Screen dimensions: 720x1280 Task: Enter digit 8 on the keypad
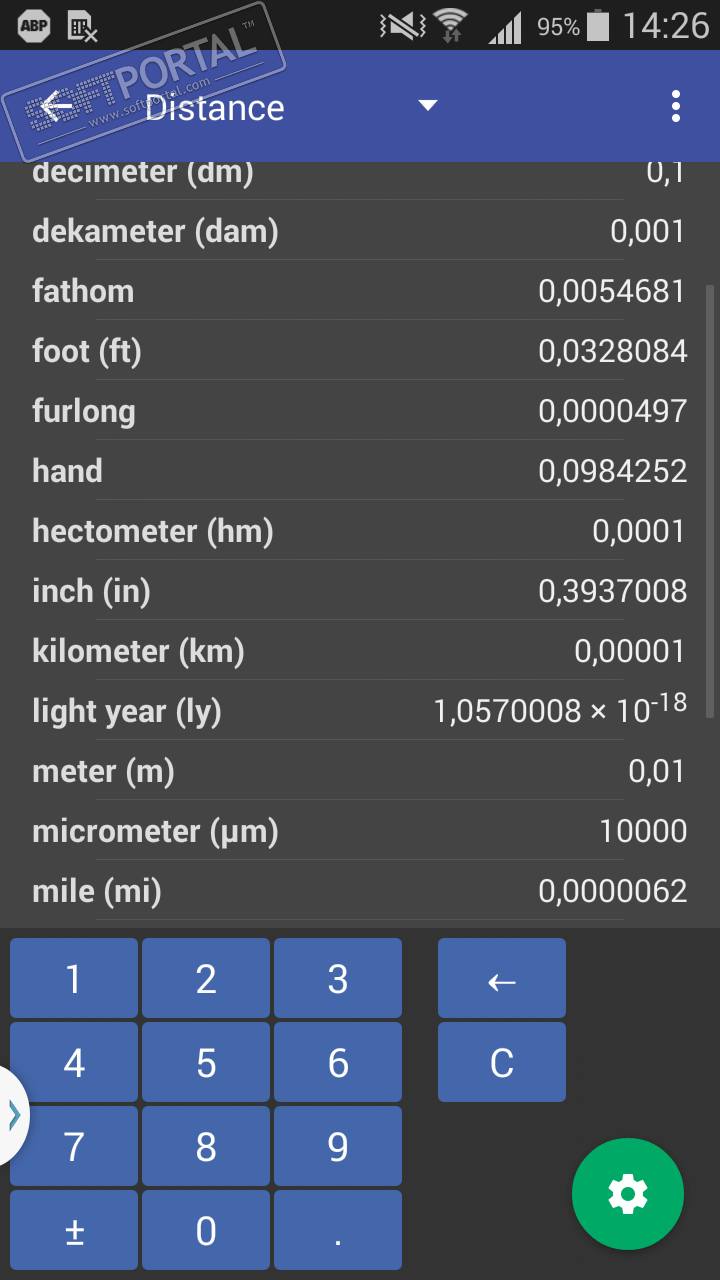click(x=206, y=1147)
